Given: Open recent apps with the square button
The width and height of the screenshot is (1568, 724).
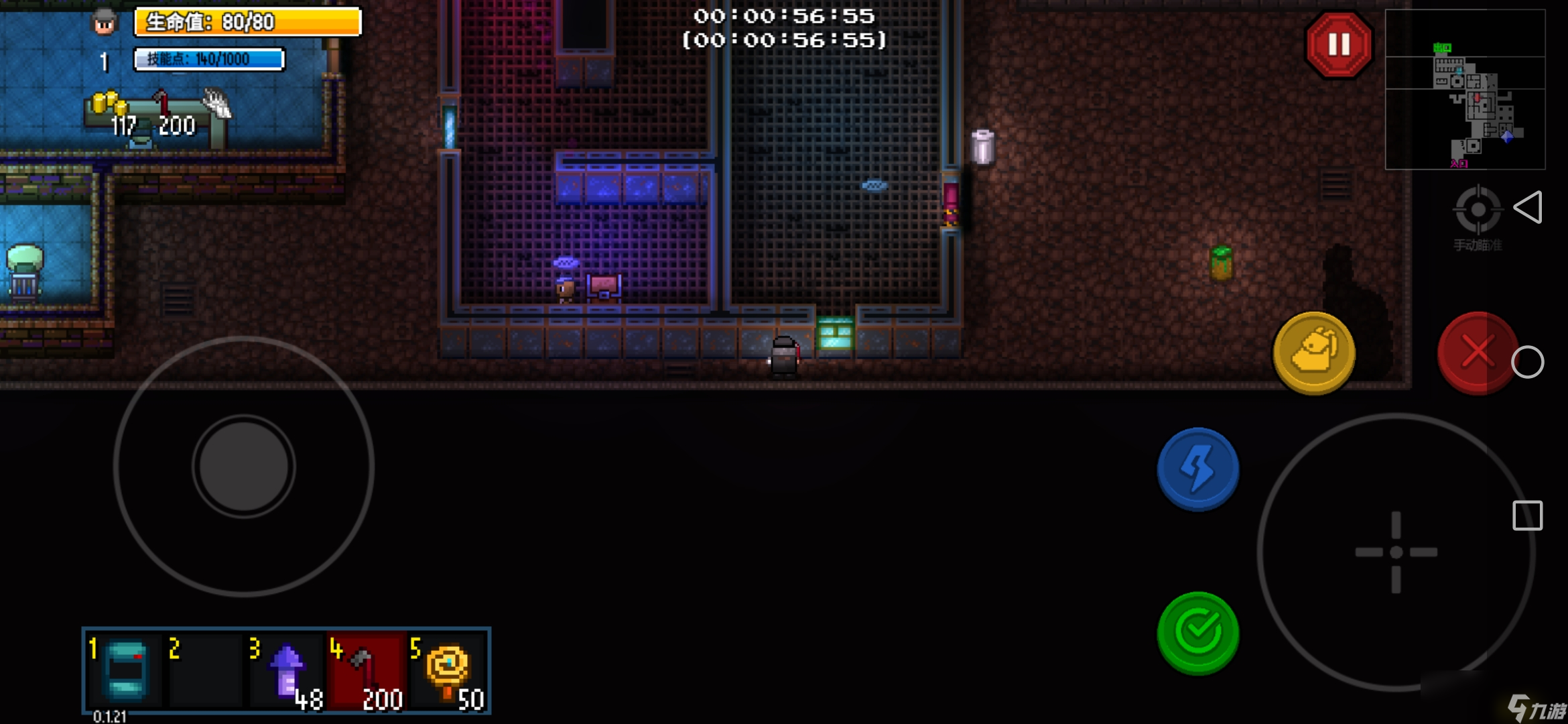Looking at the screenshot, I should click(x=1527, y=516).
